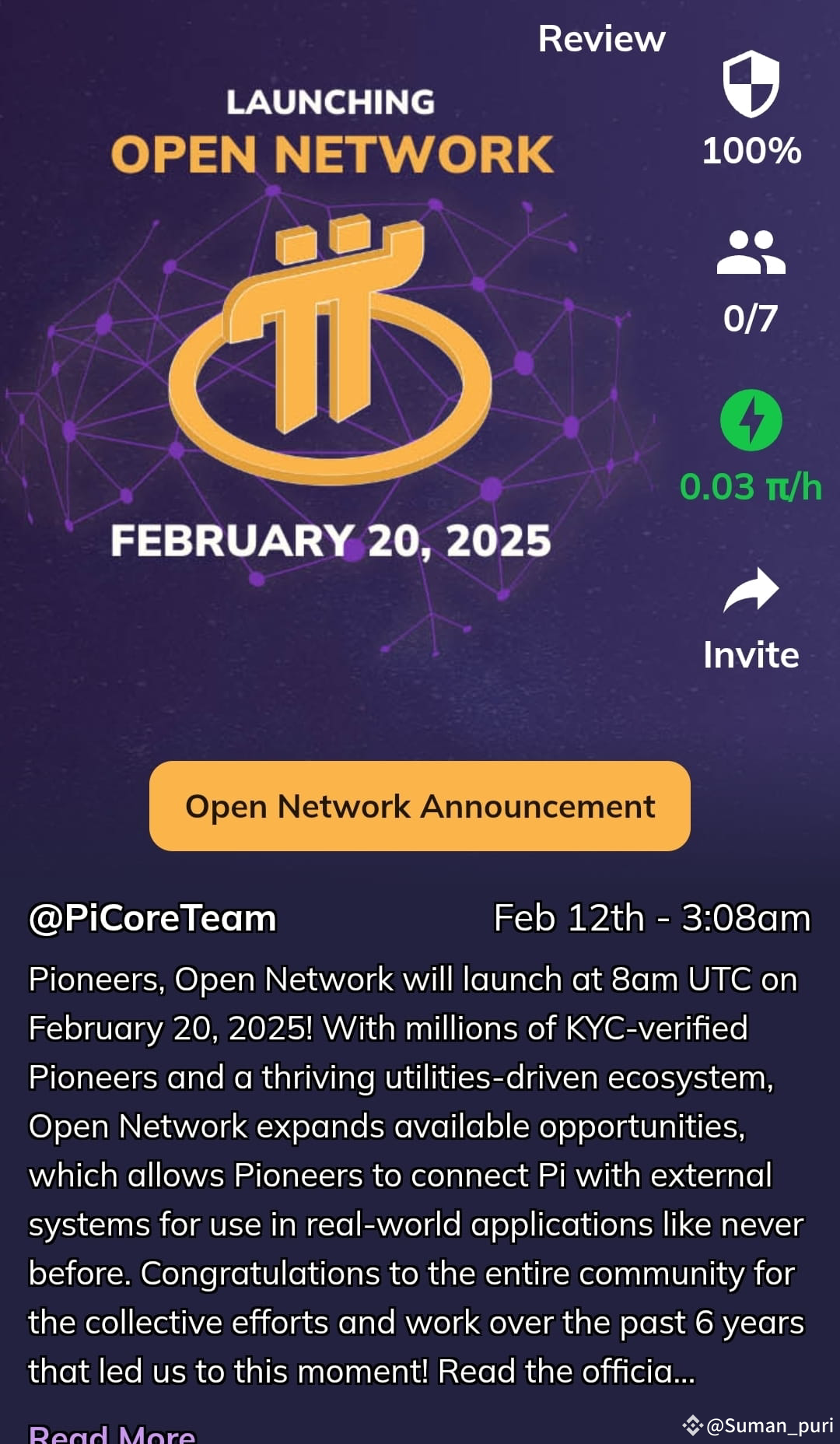840x1444 pixels.
Task: Click the Invite text label
Action: point(749,655)
